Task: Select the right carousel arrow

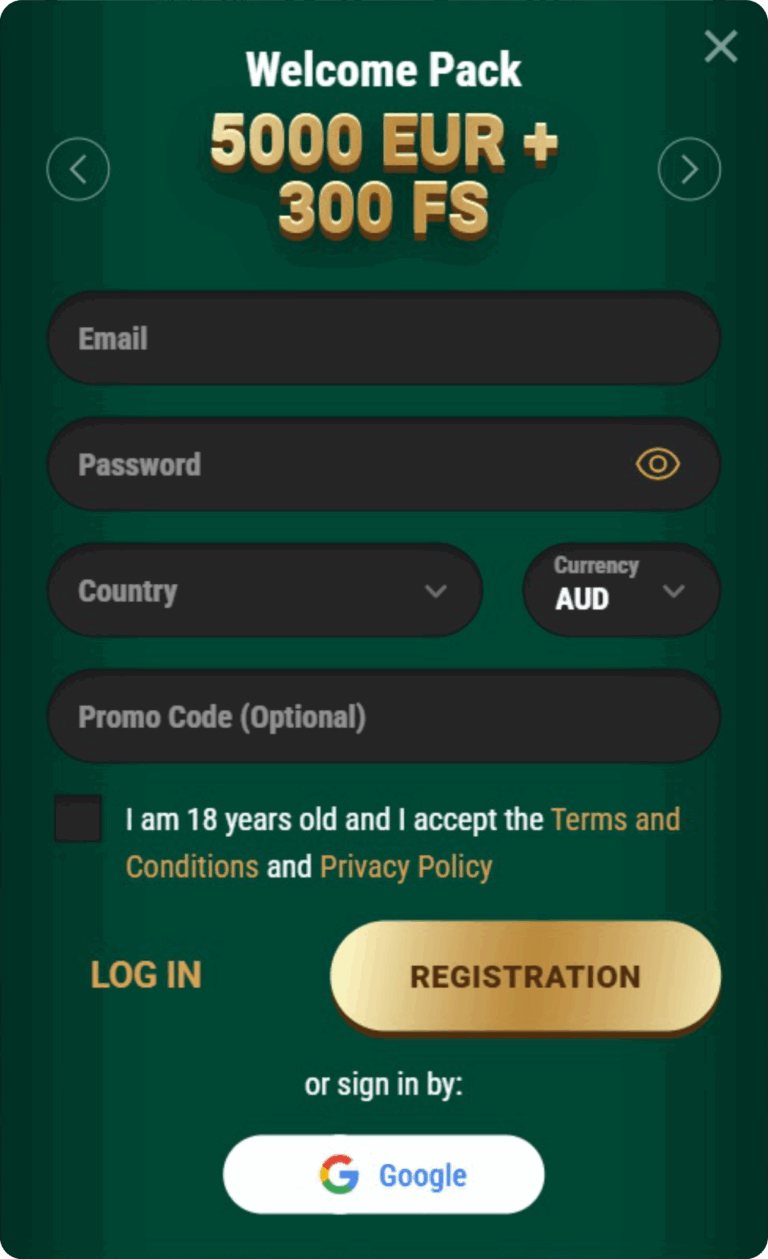Action: coord(689,169)
